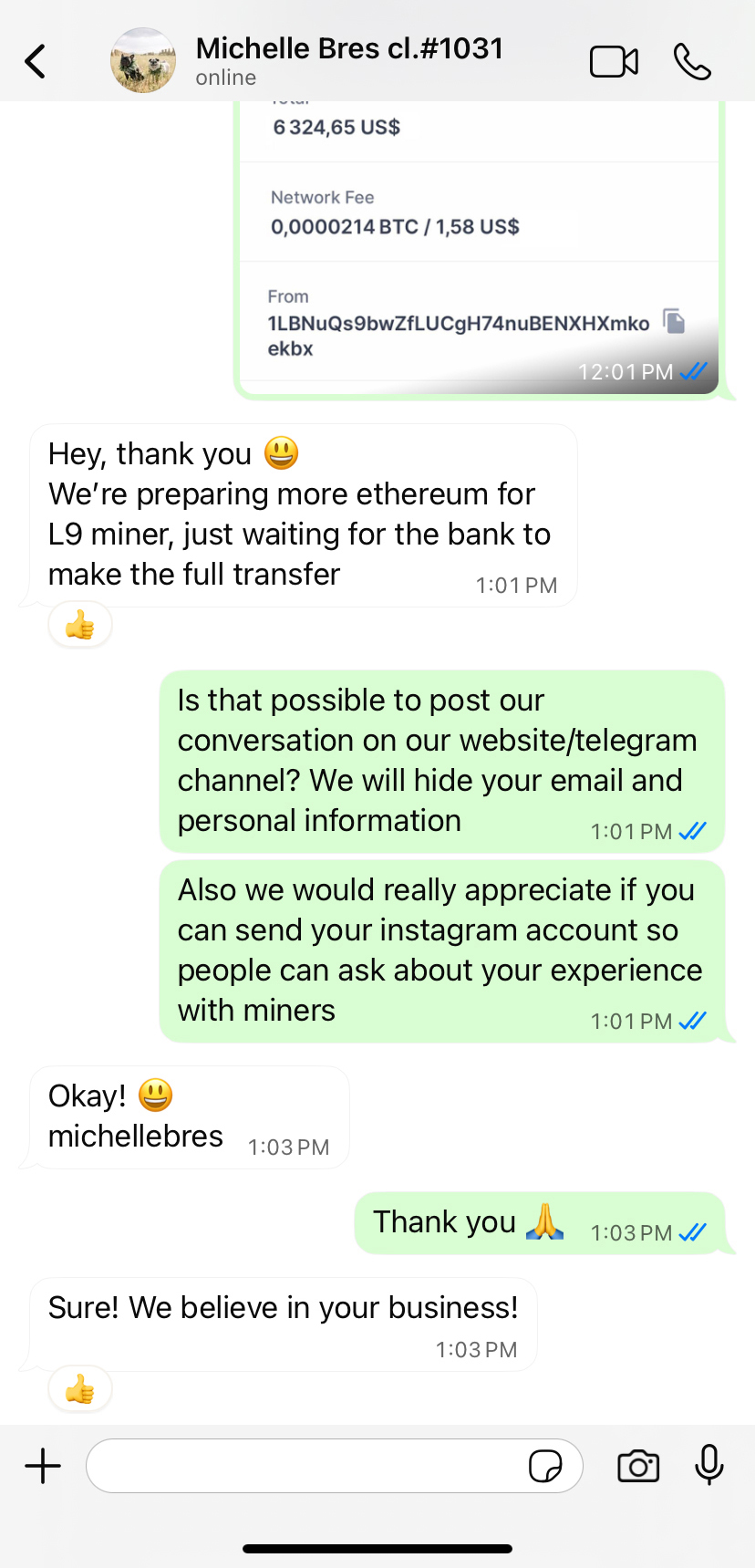View thumbs-up reaction on the ethereum message
The width and height of the screenshot is (755, 1568).
pos(80,626)
